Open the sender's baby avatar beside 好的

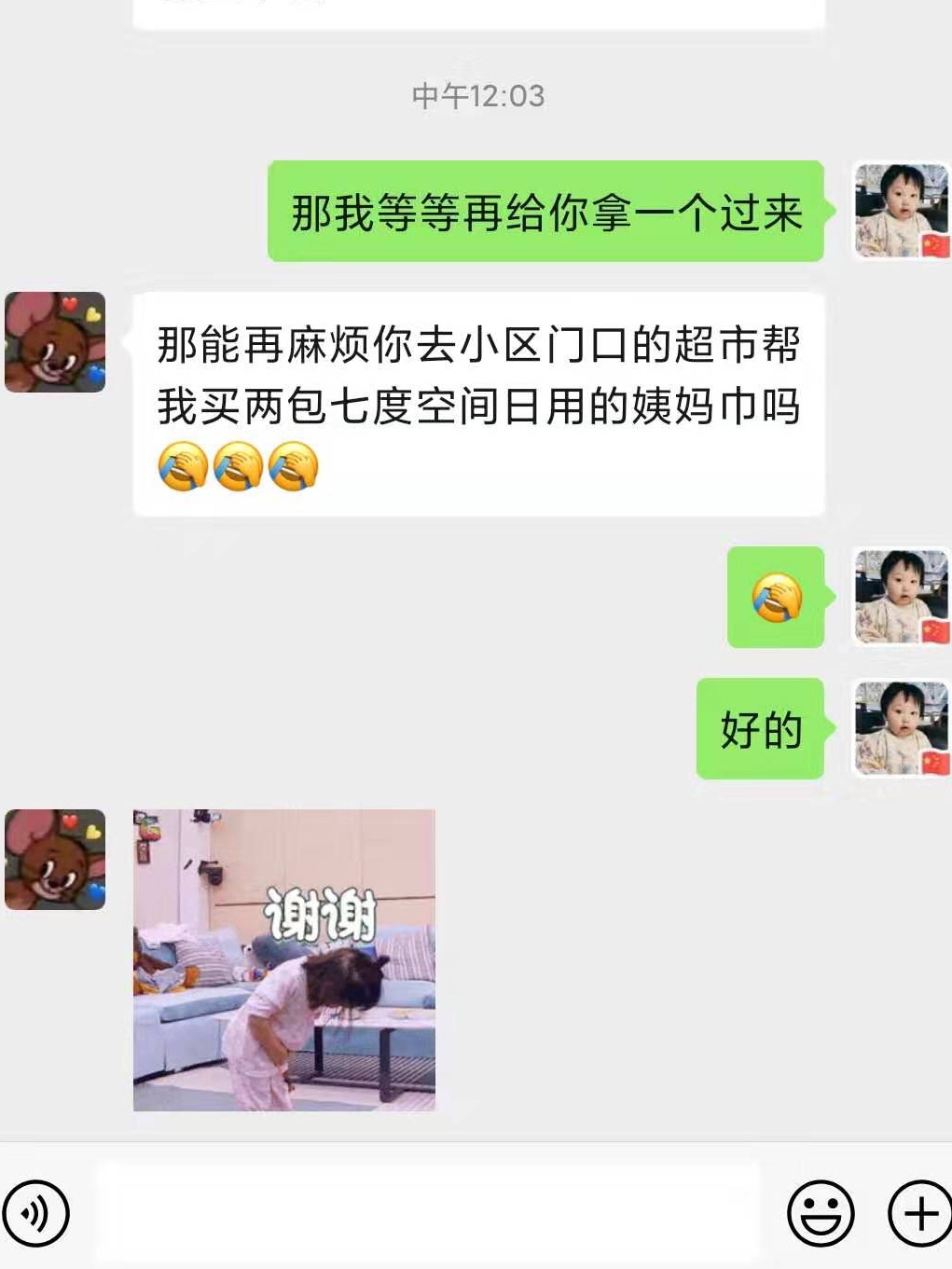tap(902, 728)
